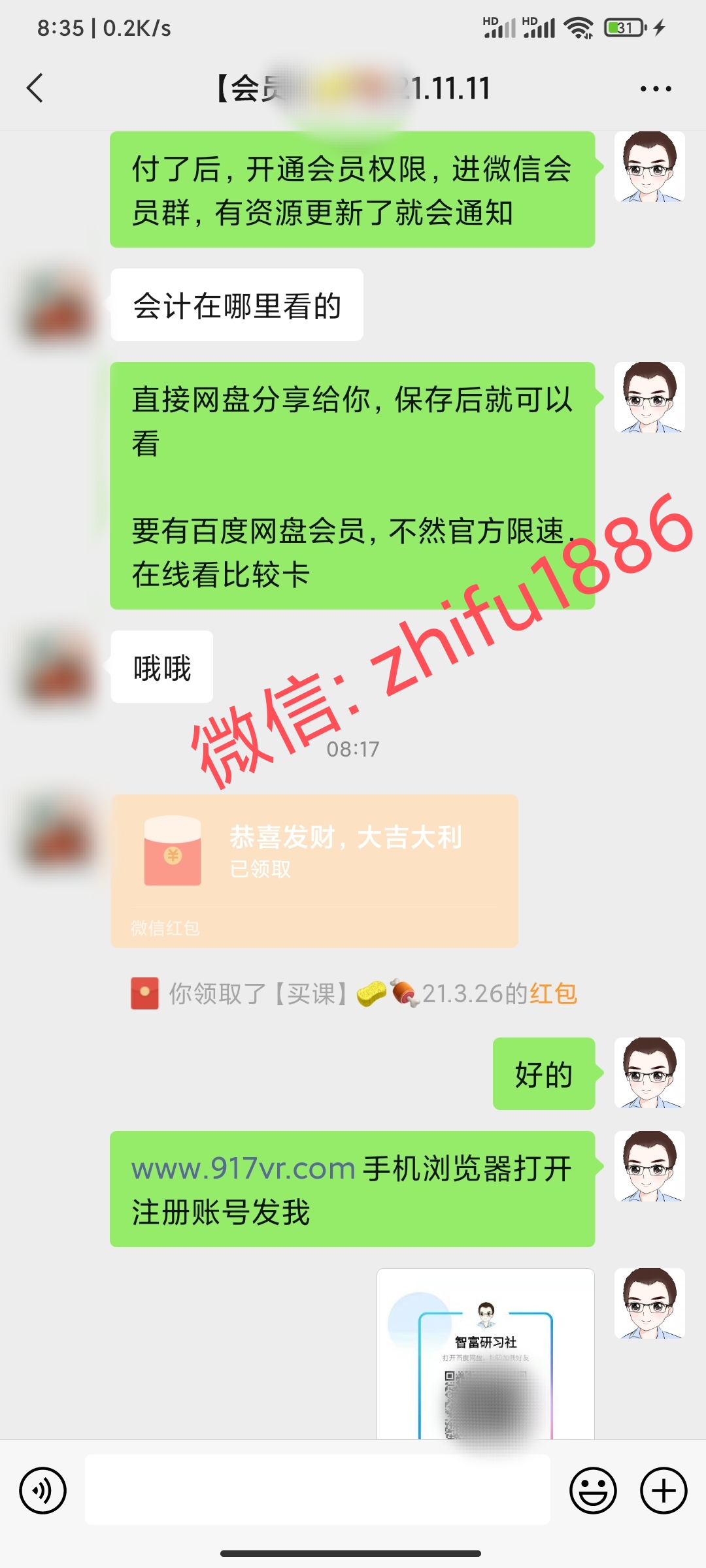Open sender's avatar beside 好的 message

649,1073
